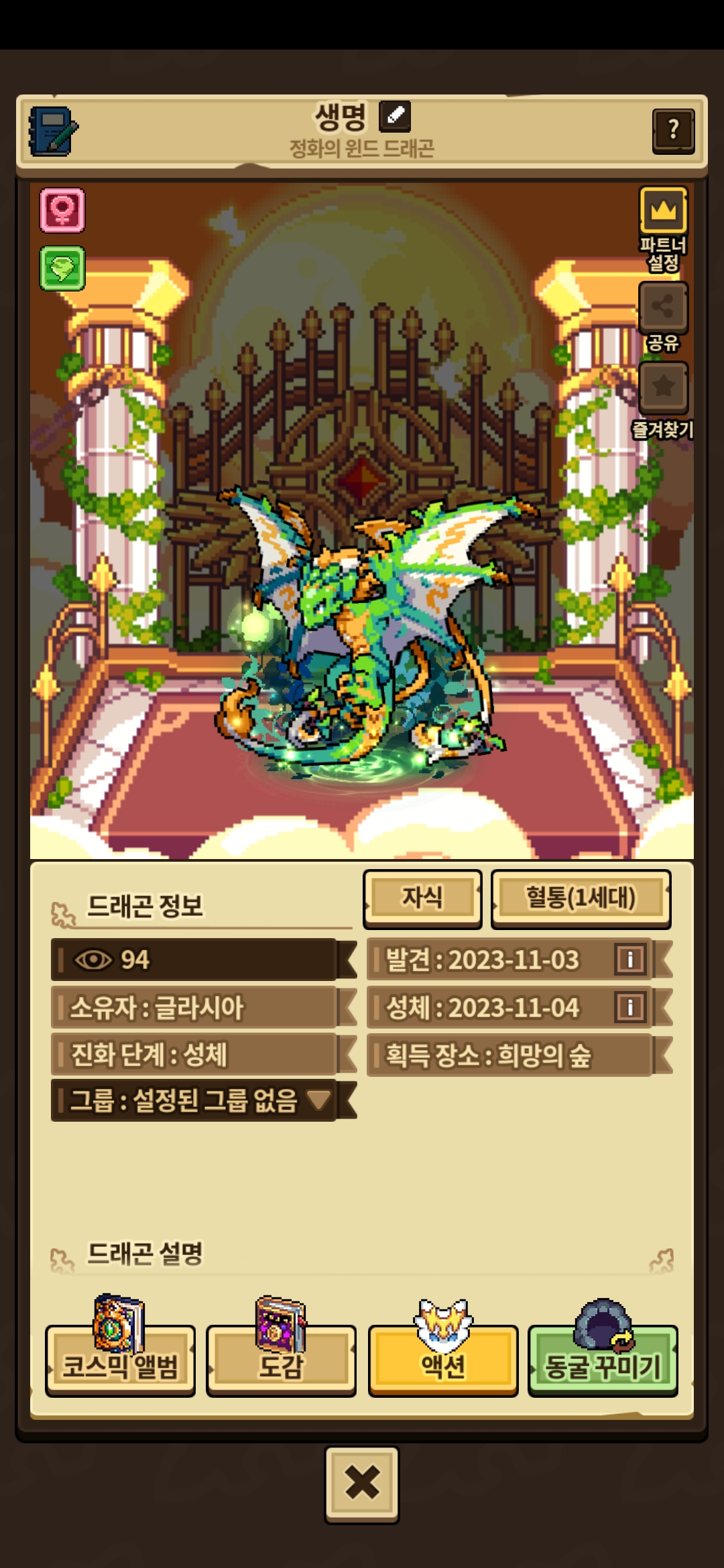The width and height of the screenshot is (724, 1568).
Task: View 혈통(1세대) lineage
Action: [x=581, y=898]
